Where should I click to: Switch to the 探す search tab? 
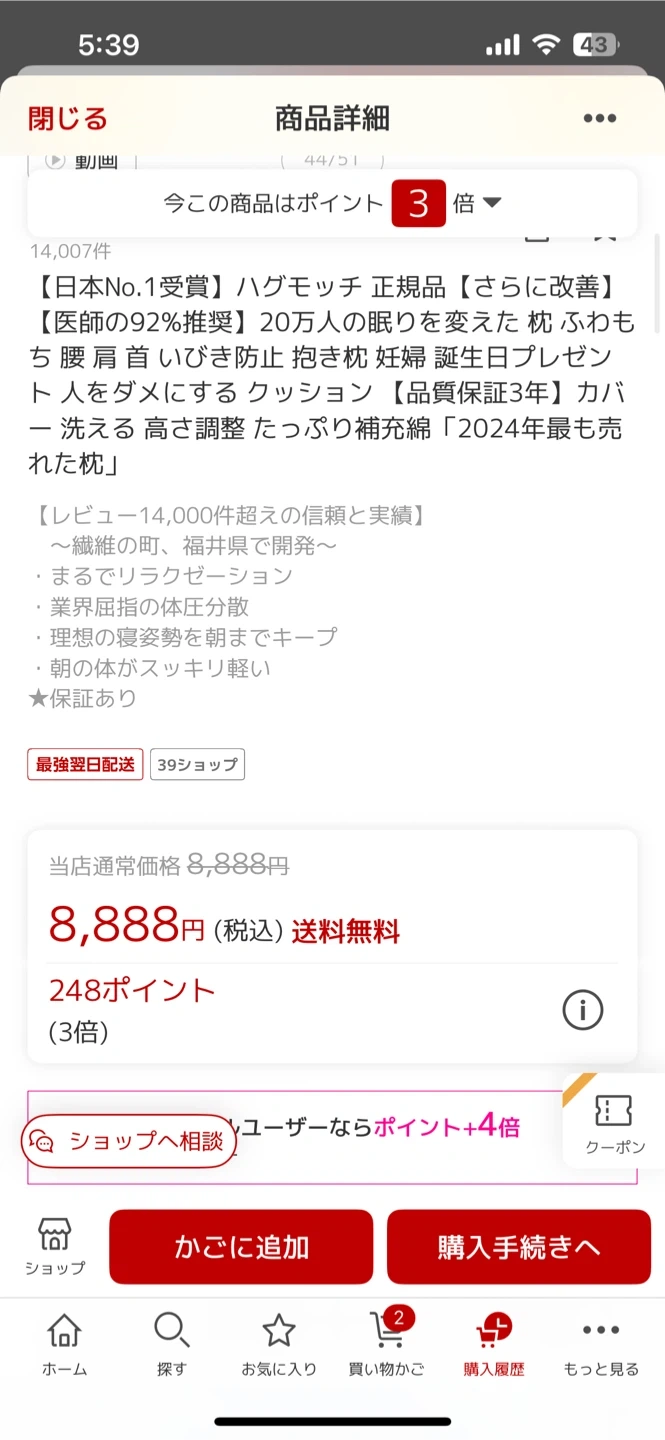(171, 1345)
